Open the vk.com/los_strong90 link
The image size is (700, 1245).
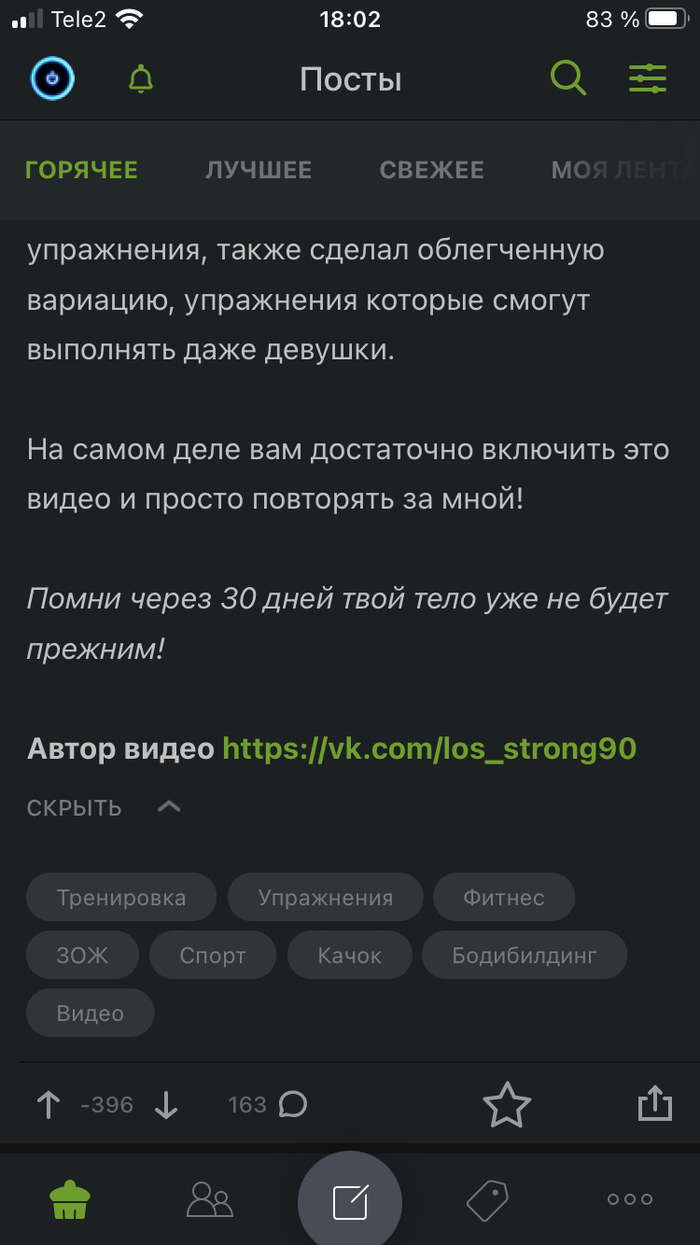pos(429,748)
